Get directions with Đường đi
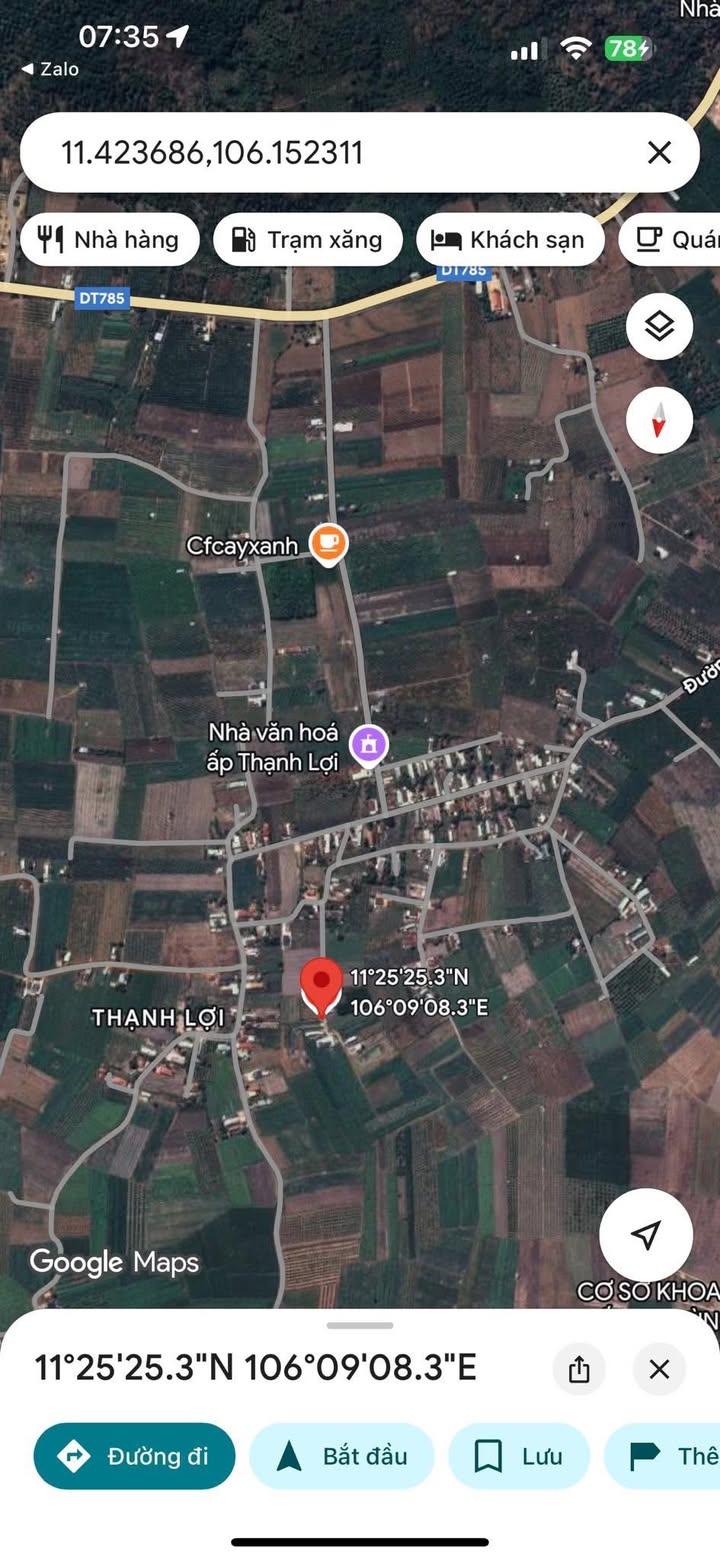 [x=134, y=1456]
